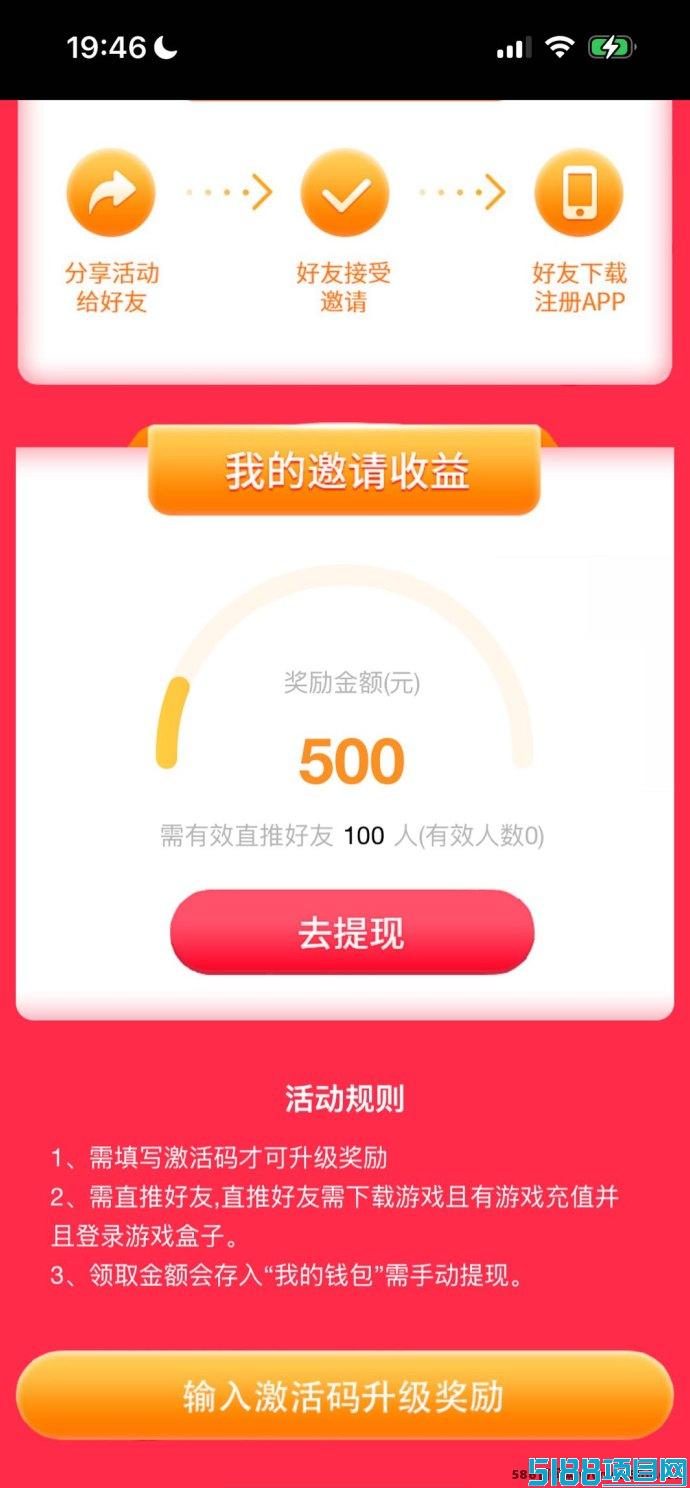This screenshot has height=1488, width=690.
Task: Tap the 去提现 withdraw button
Action: [x=352, y=932]
